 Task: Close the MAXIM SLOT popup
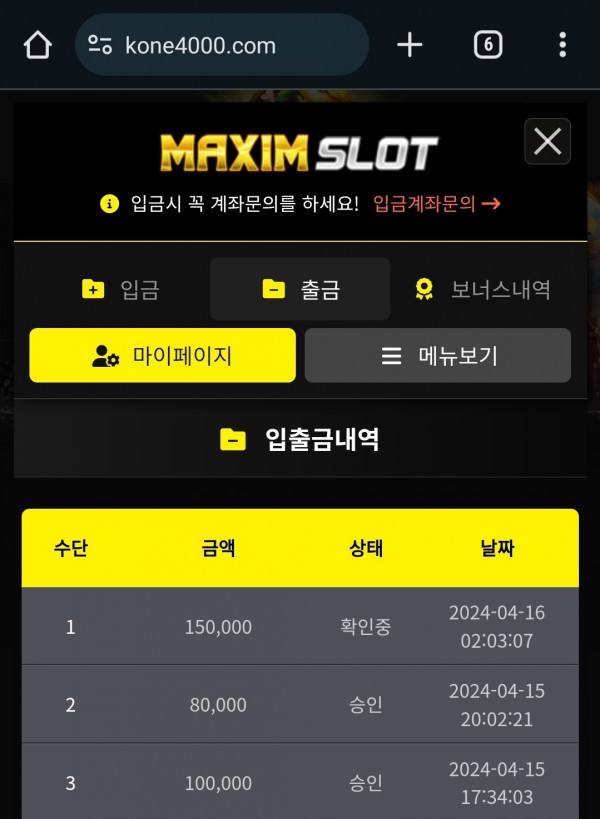click(x=547, y=141)
